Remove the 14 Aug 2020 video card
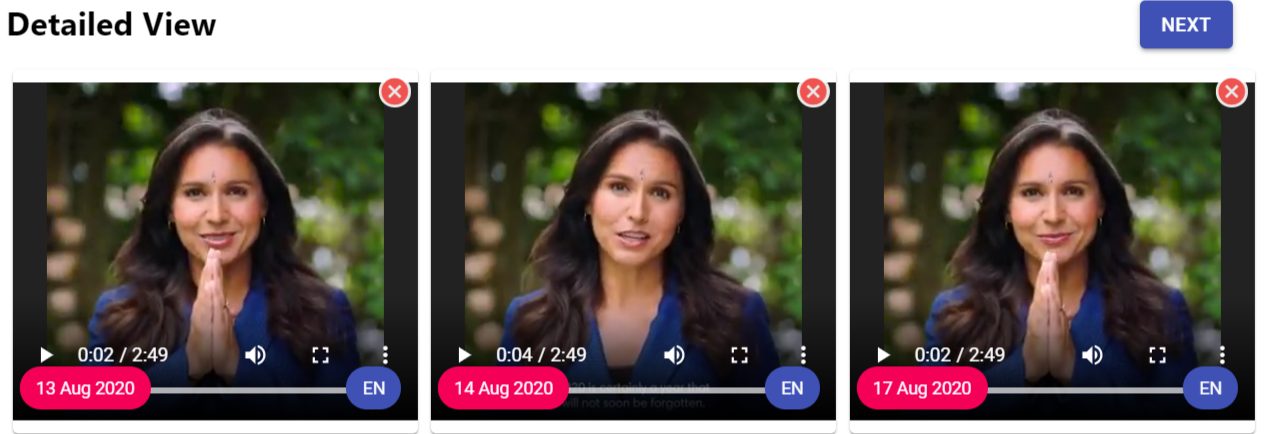 pos(812,92)
